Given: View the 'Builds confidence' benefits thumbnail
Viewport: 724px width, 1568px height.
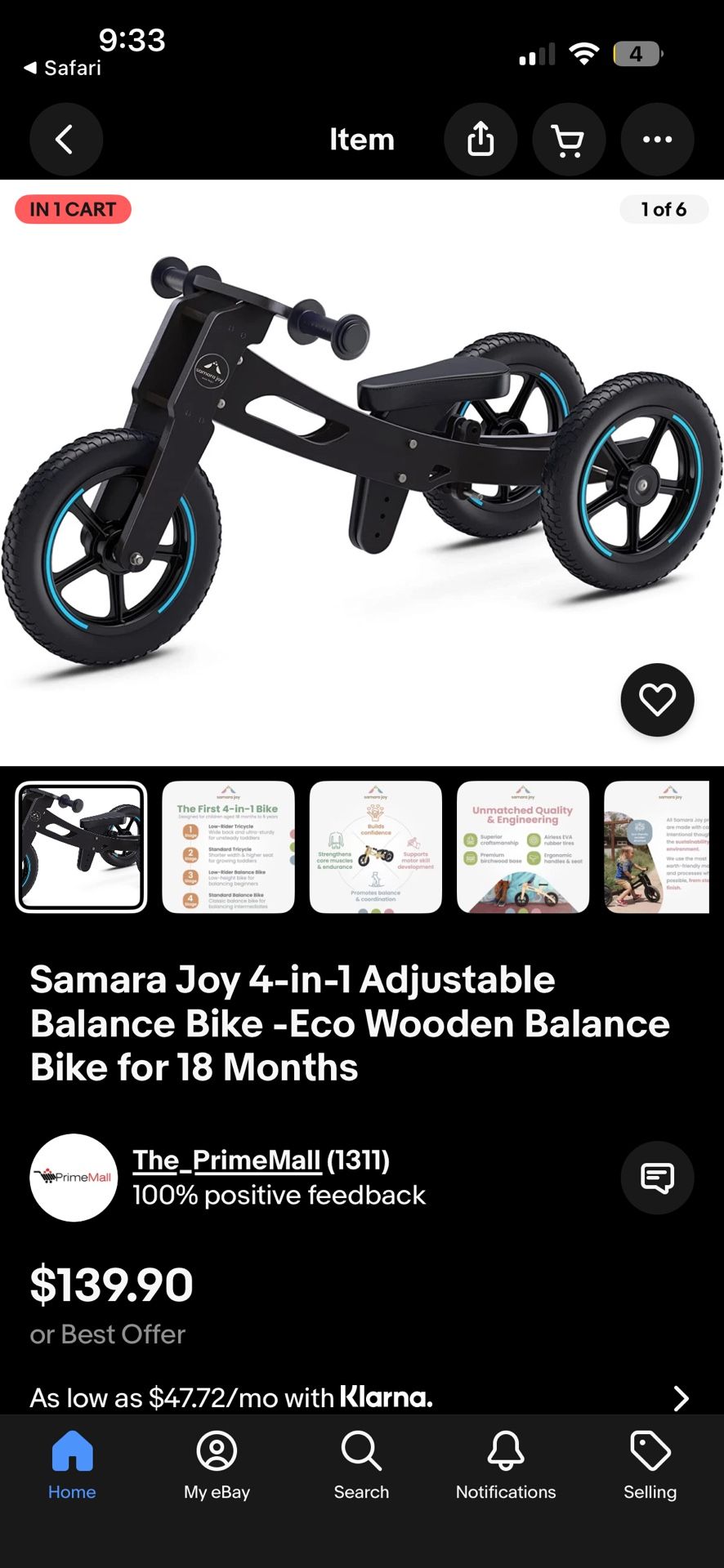Looking at the screenshot, I should click(375, 847).
